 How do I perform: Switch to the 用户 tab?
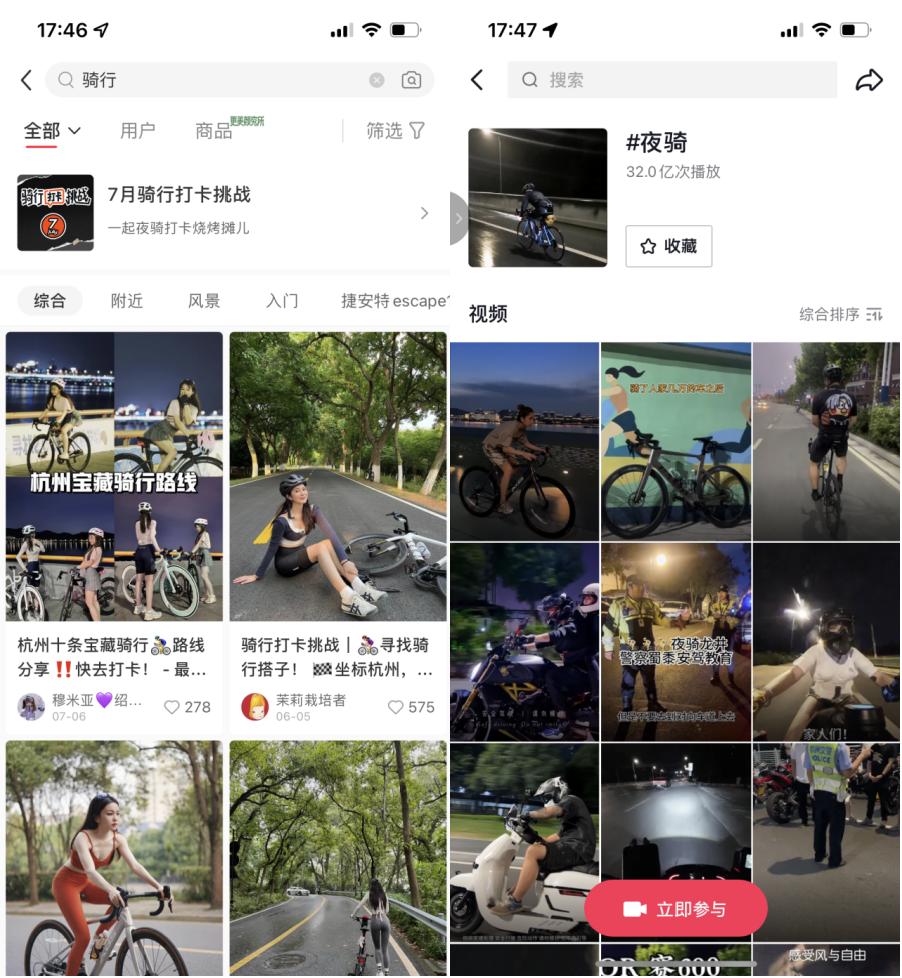[x=137, y=131]
